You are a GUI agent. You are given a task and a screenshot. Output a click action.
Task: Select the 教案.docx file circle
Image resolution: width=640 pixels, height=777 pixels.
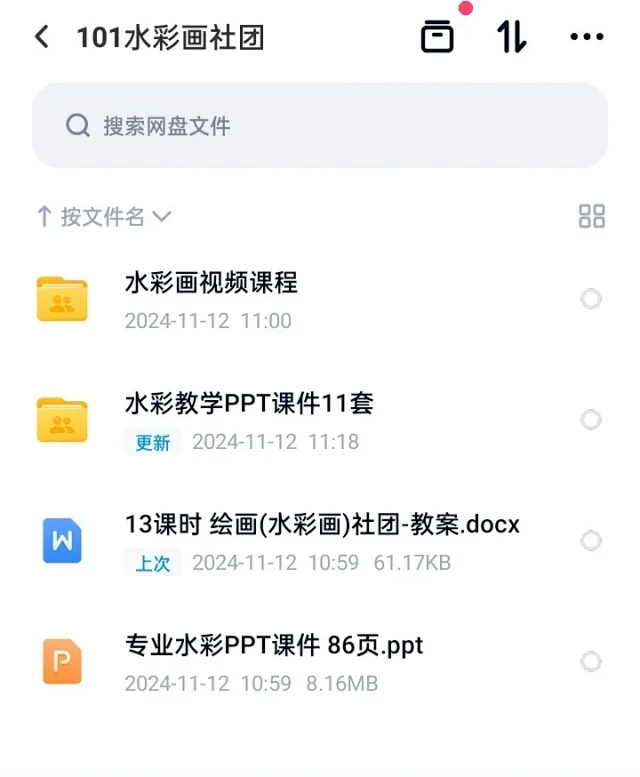[591, 541]
